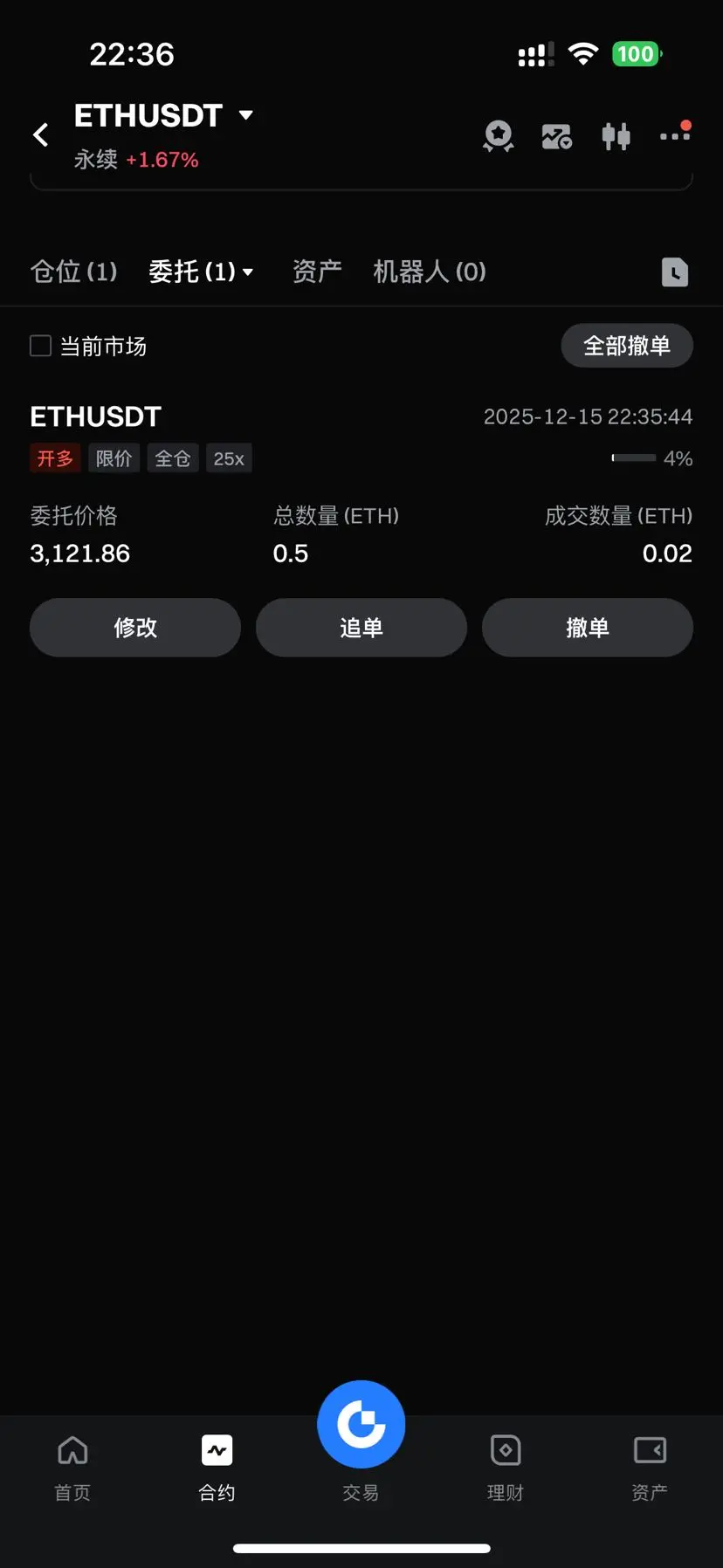Viewport: 723px width, 1568px height.
Task: Cancel all orders with 全部撤单
Action: [x=626, y=346]
